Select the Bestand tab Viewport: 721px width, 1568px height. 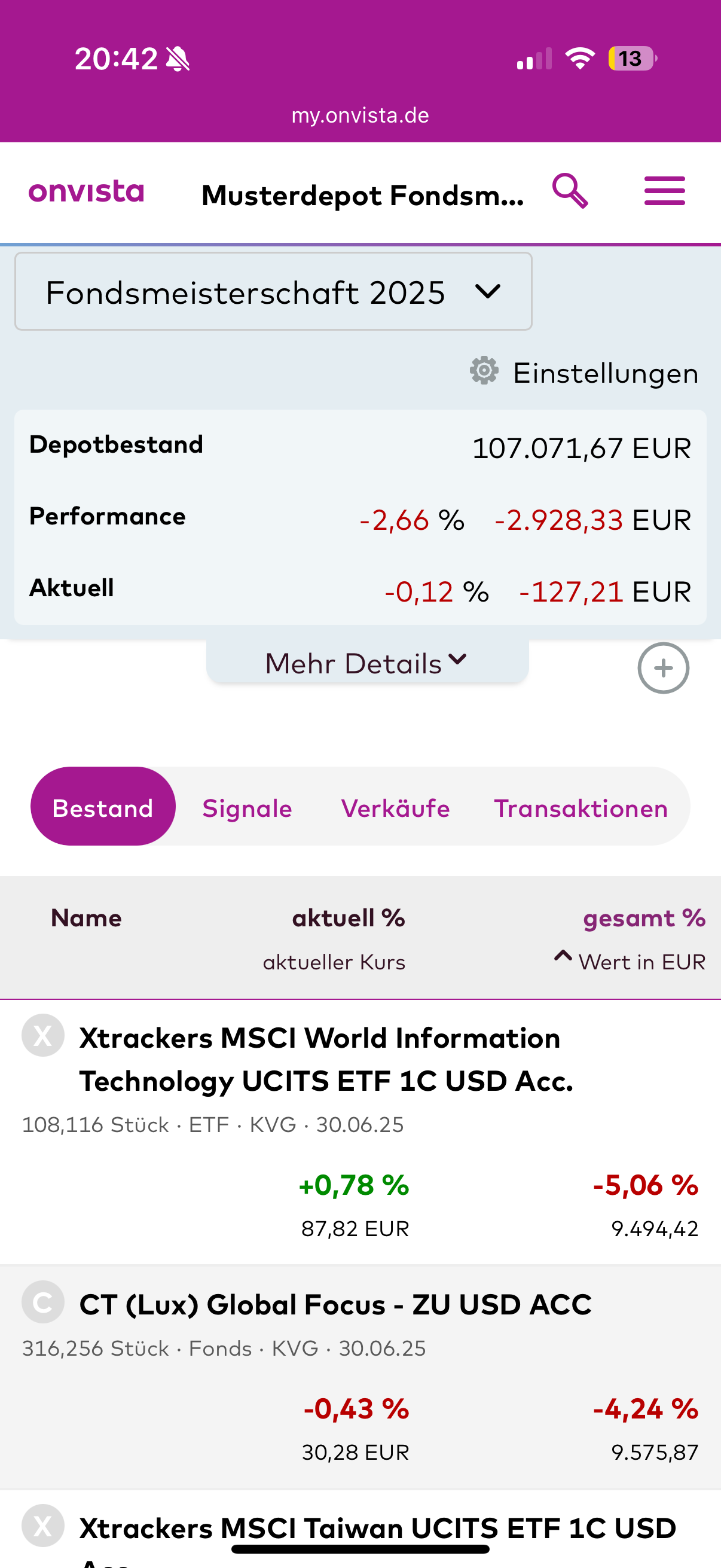(x=103, y=808)
